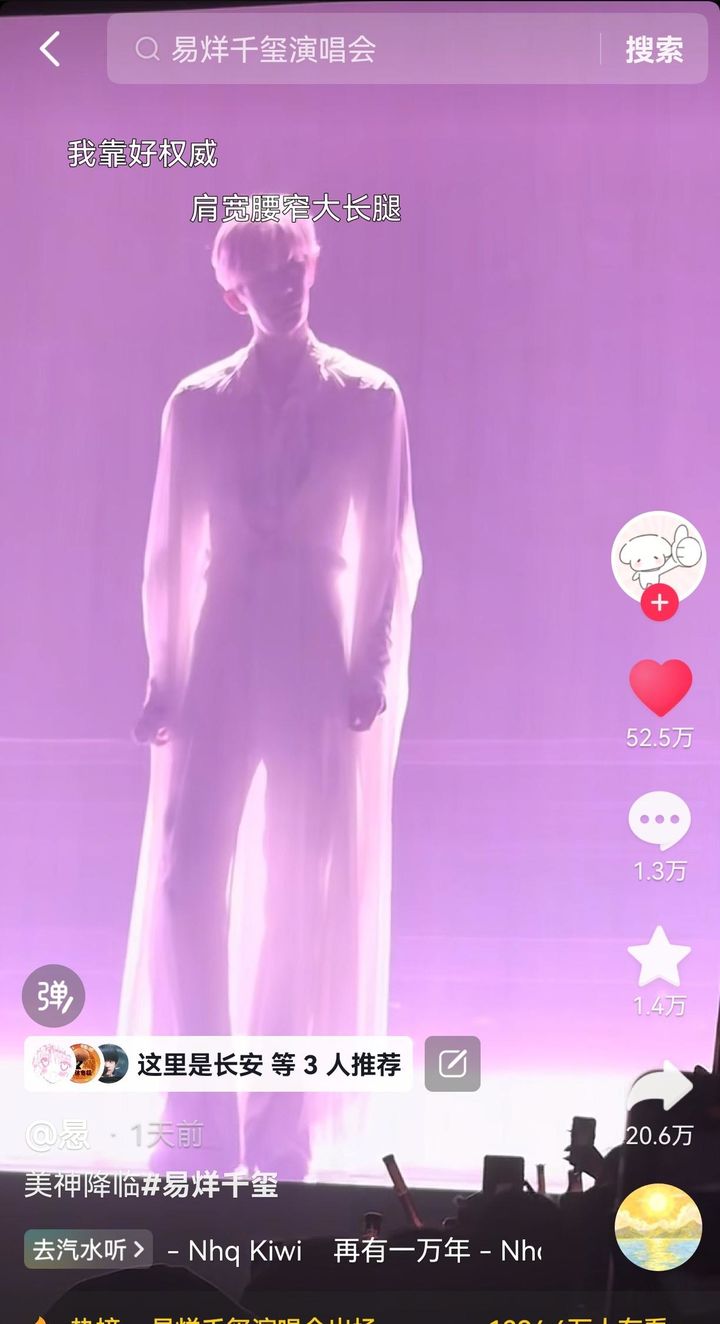Tap the 去汽水听 chip
The height and width of the screenshot is (1324, 720).
coord(88,1249)
